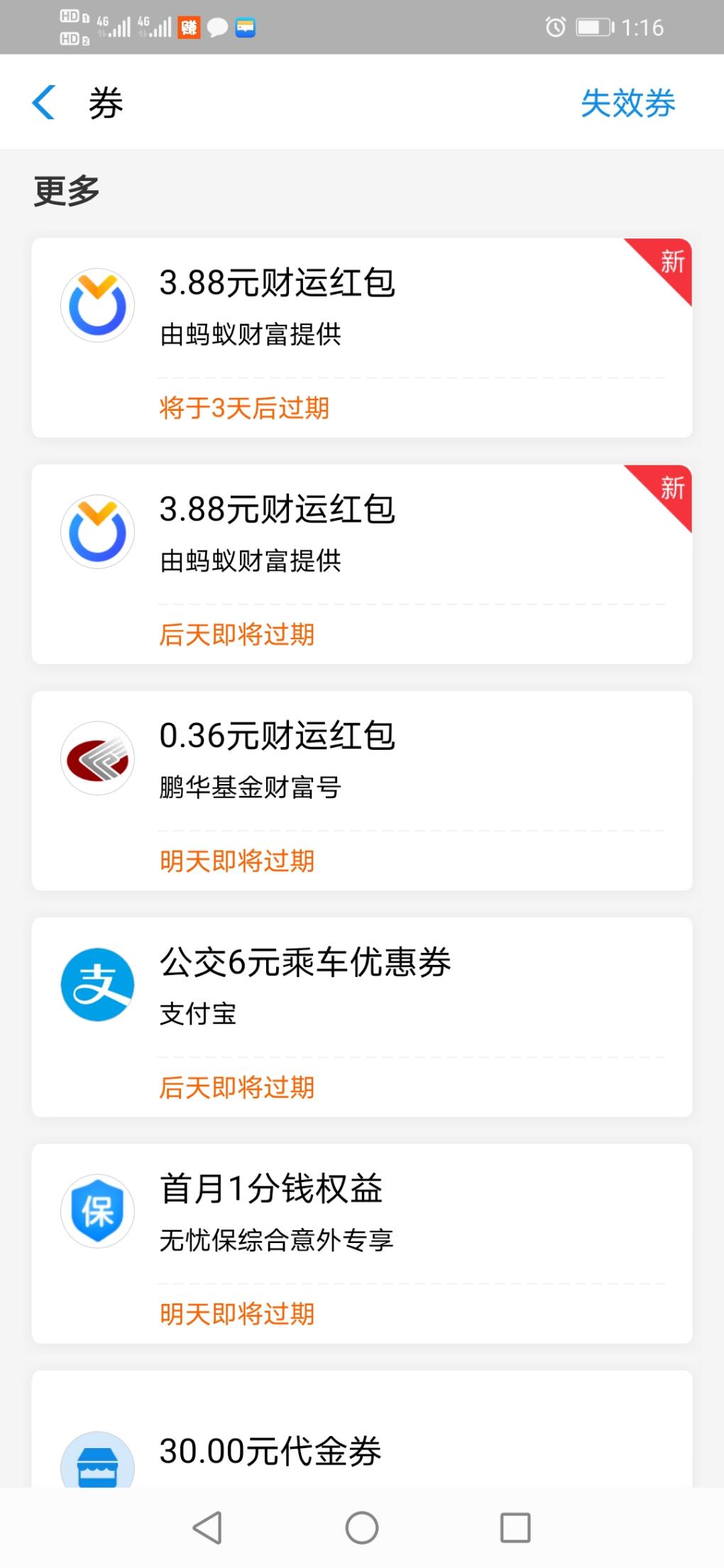724x1568 pixels.
Task: Select the 公交6元乘车优惠券 coupon
Action: pos(361,1017)
